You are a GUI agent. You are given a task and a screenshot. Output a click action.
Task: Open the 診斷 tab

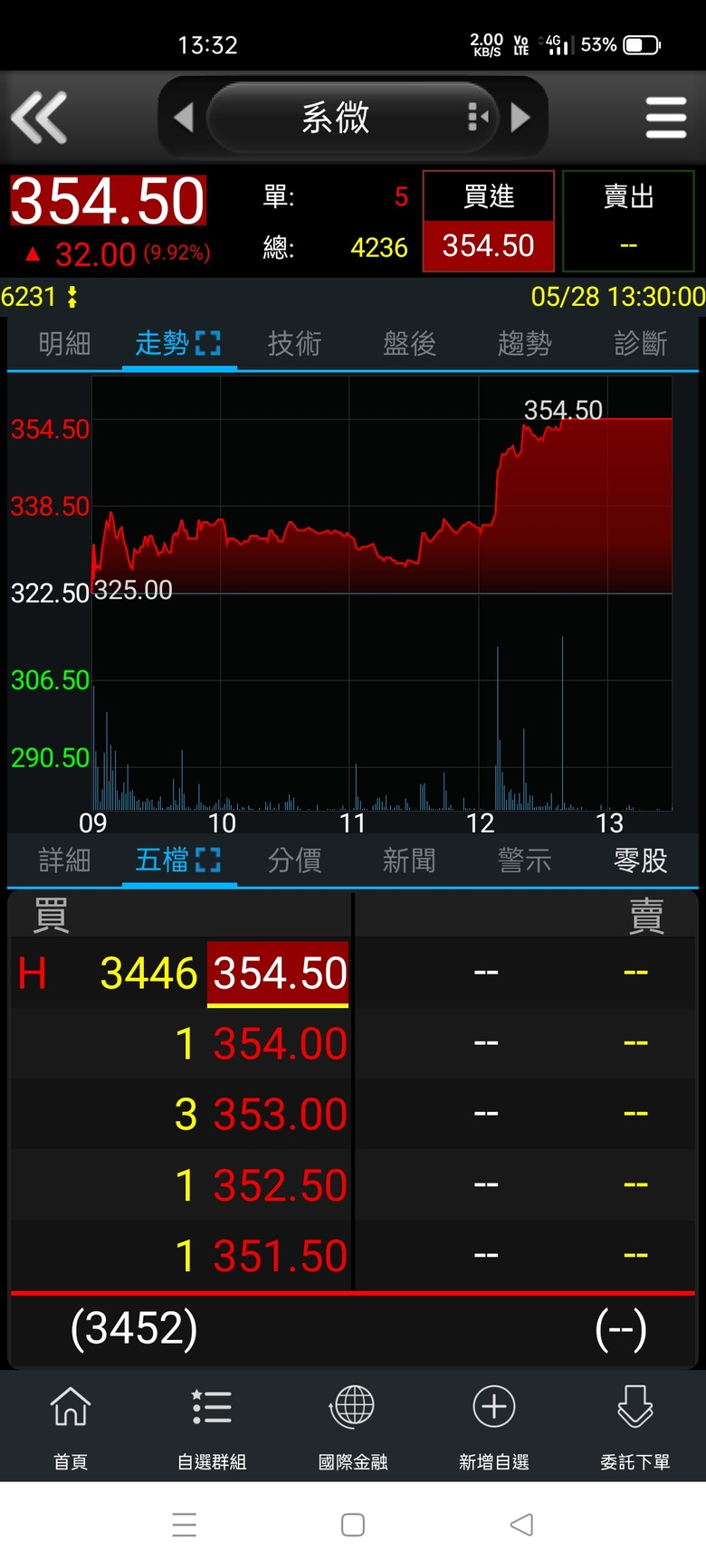click(640, 344)
